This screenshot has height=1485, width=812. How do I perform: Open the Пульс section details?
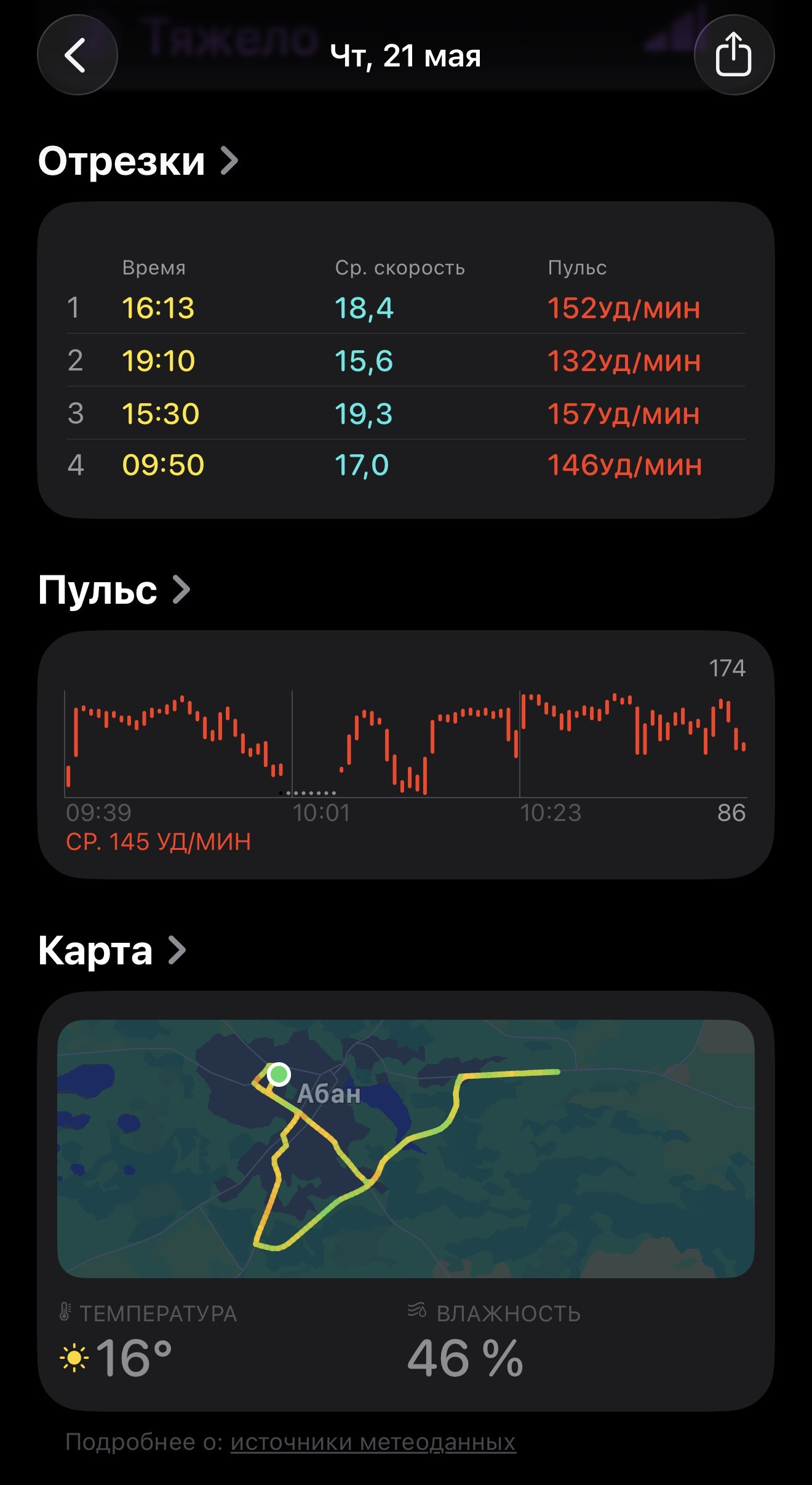coord(114,590)
